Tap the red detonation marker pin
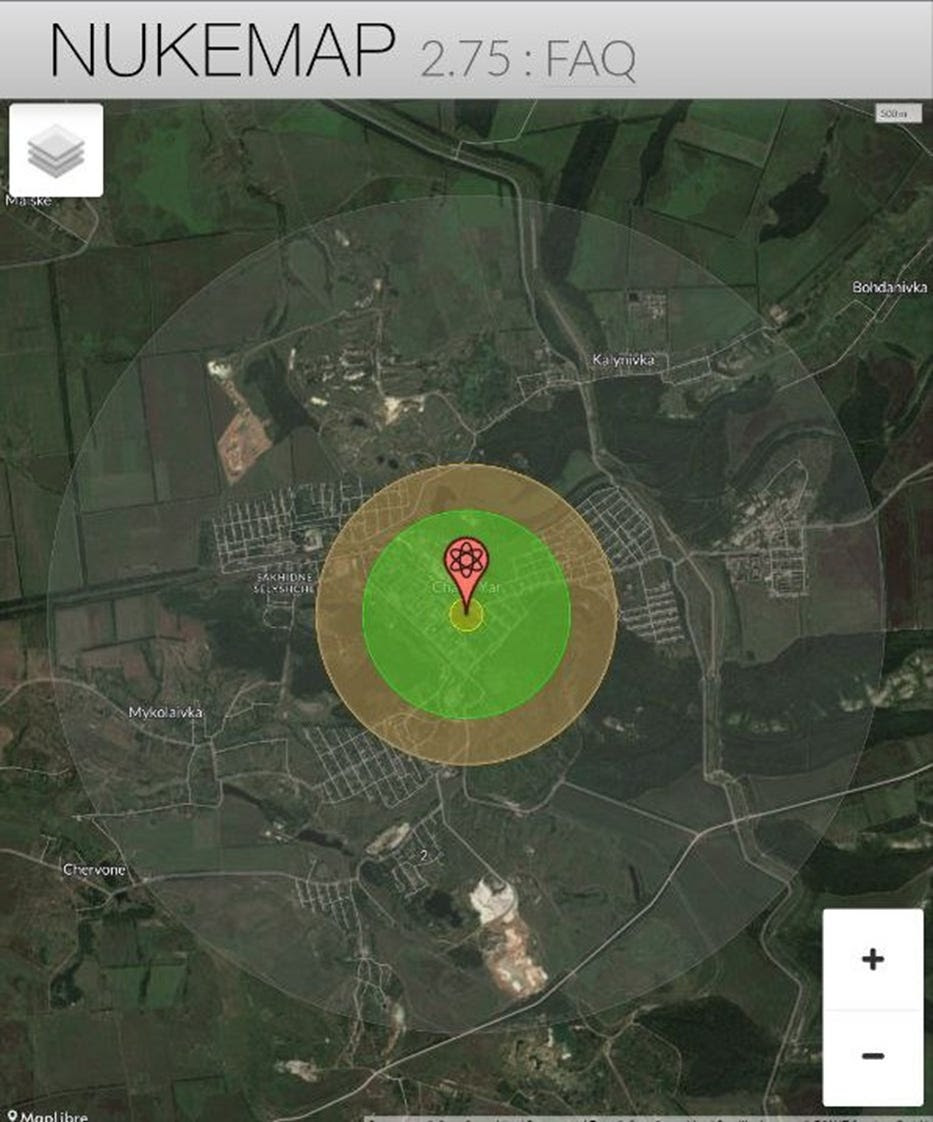Viewport: 933px width, 1122px height. coord(466,565)
